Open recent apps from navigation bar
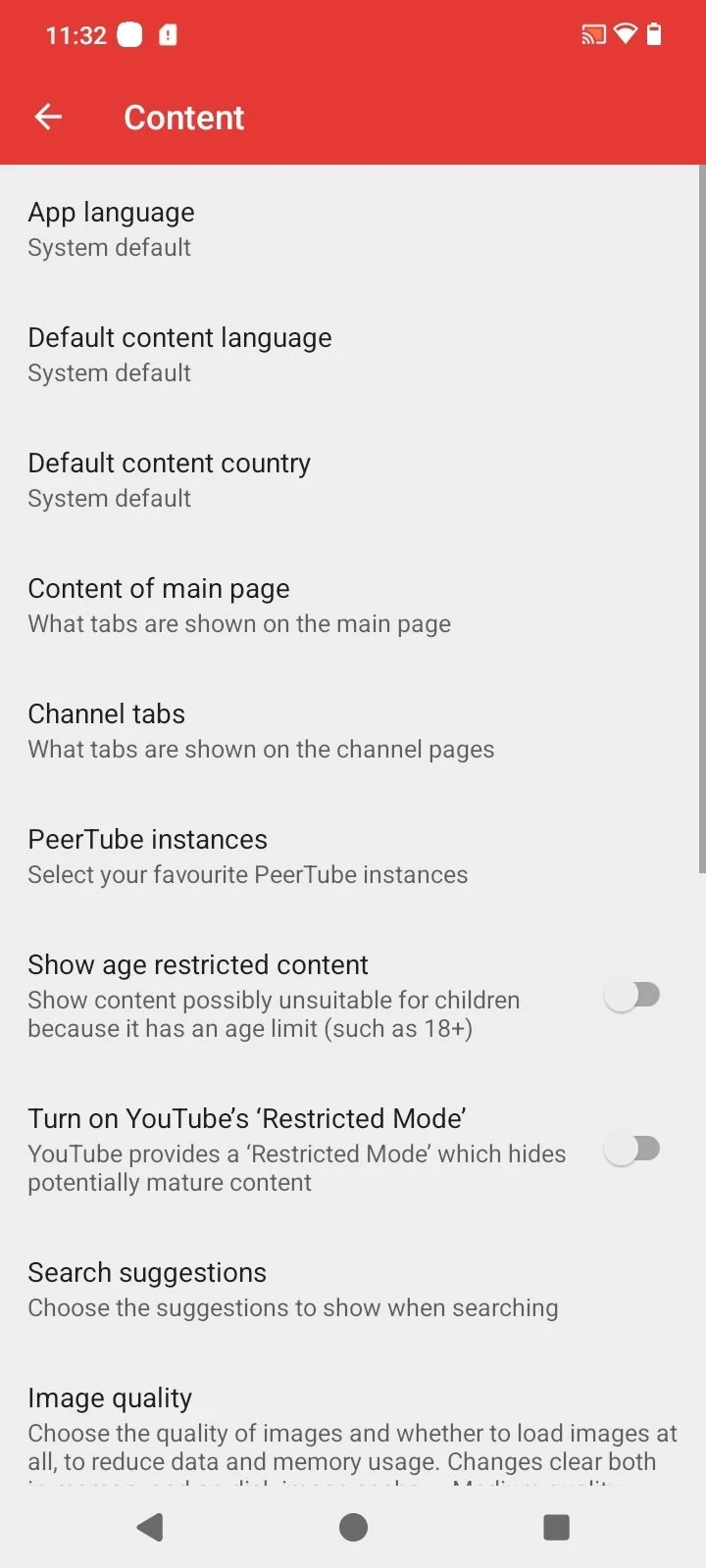706x1568 pixels. [556, 1527]
